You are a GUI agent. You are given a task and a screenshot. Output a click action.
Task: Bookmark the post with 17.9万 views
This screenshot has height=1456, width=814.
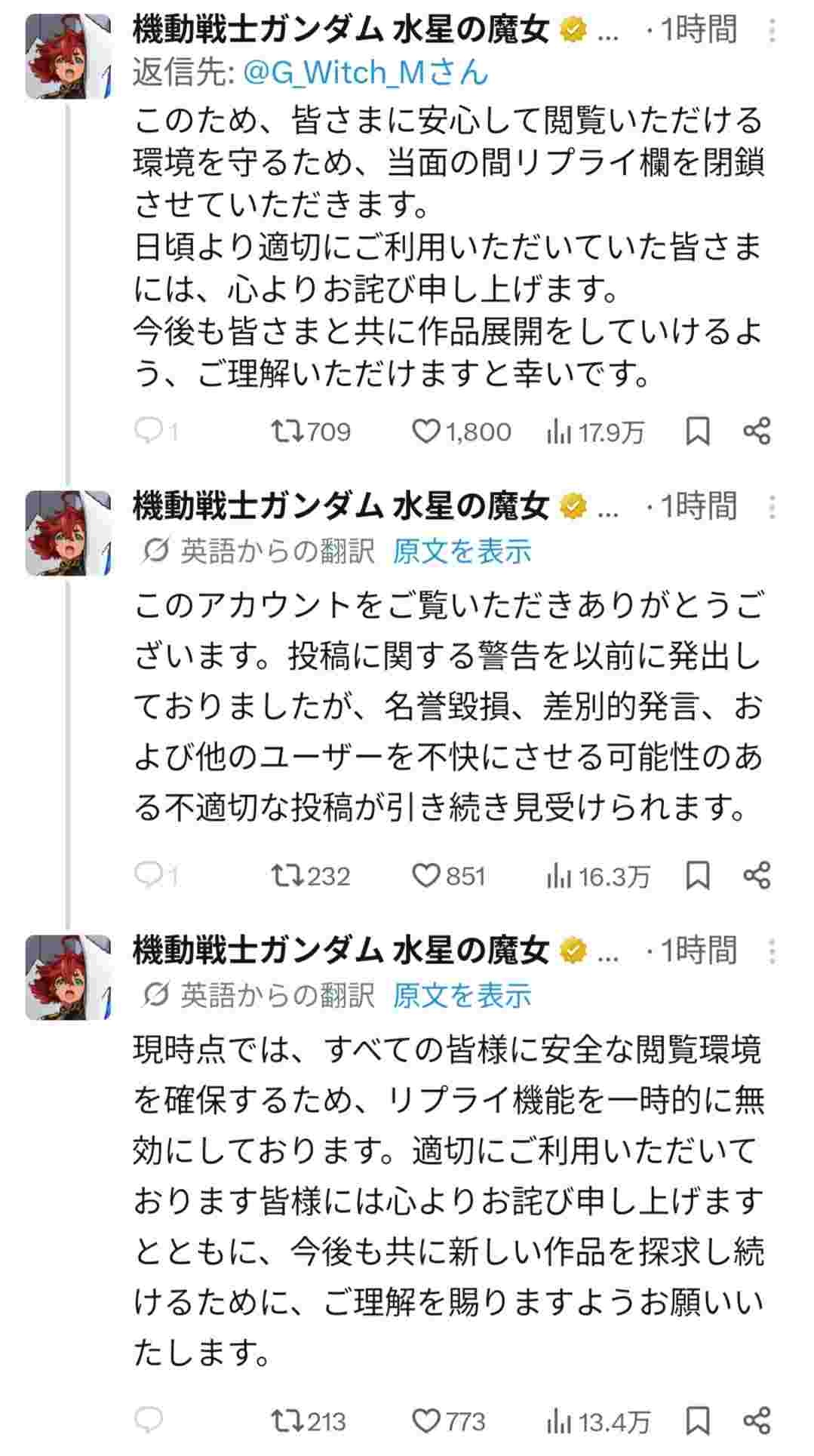tap(698, 432)
